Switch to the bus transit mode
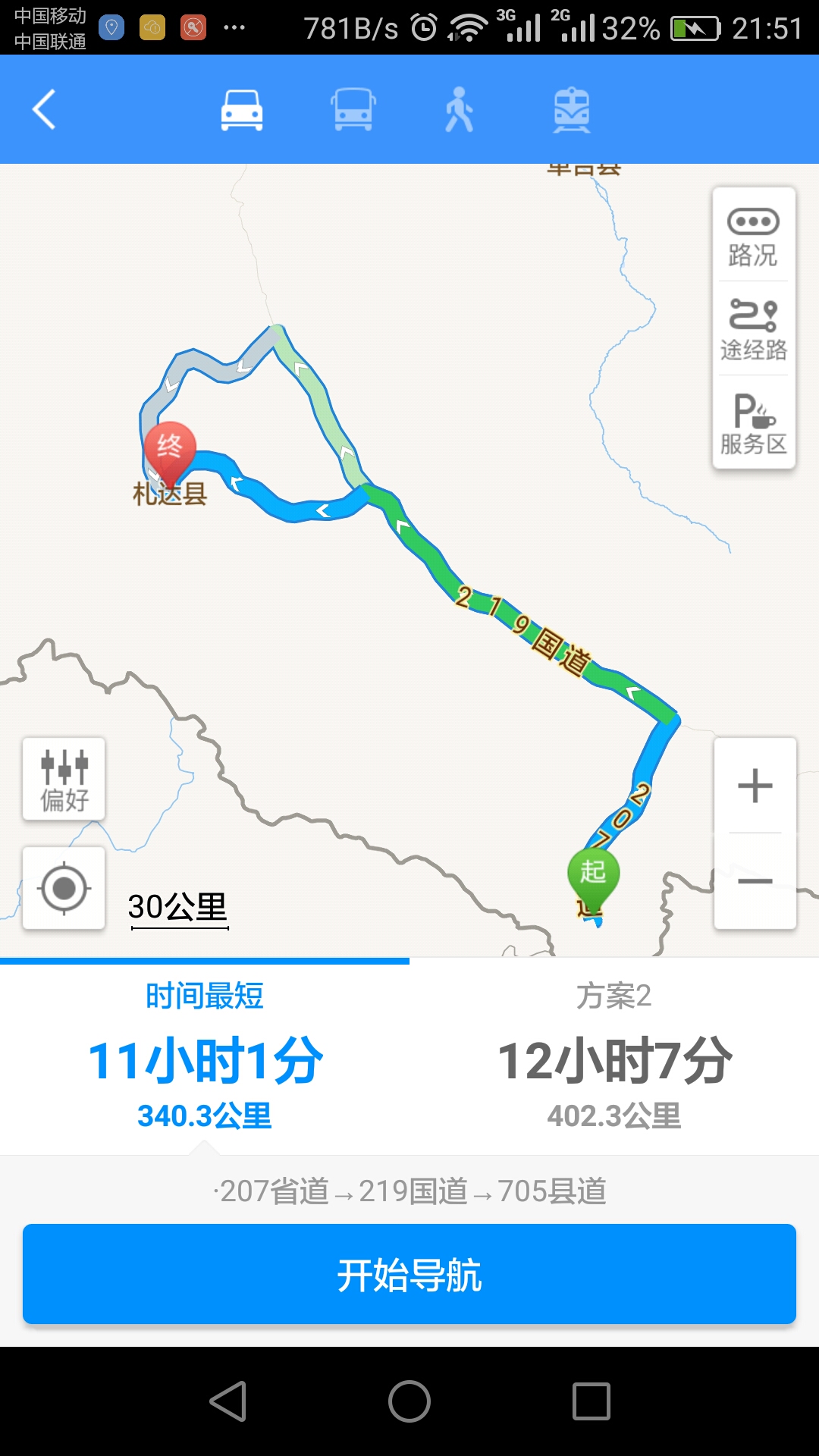Screen dimensions: 819x1456 (353, 110)
